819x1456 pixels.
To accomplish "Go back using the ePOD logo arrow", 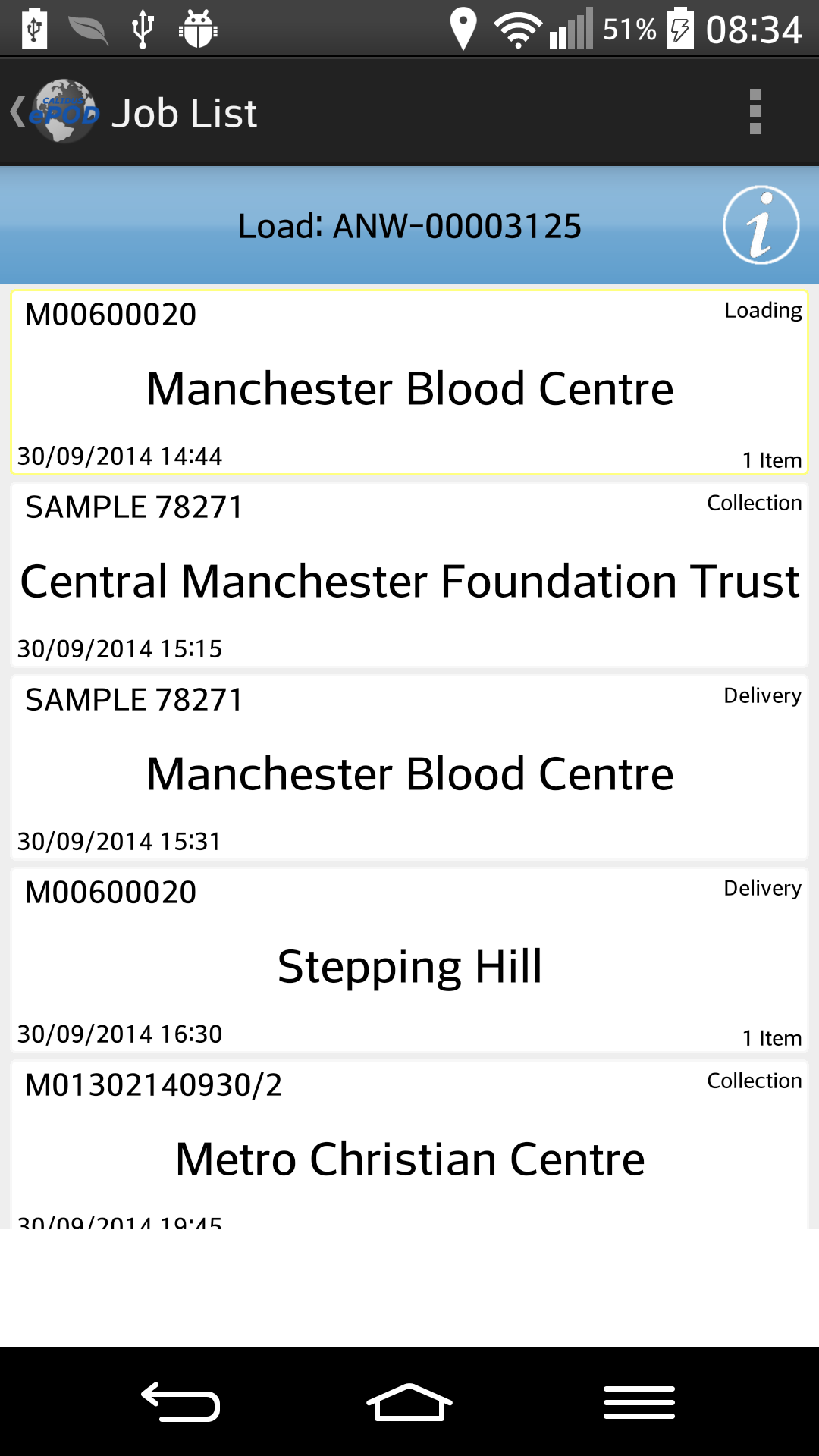I will coord(55,112).
